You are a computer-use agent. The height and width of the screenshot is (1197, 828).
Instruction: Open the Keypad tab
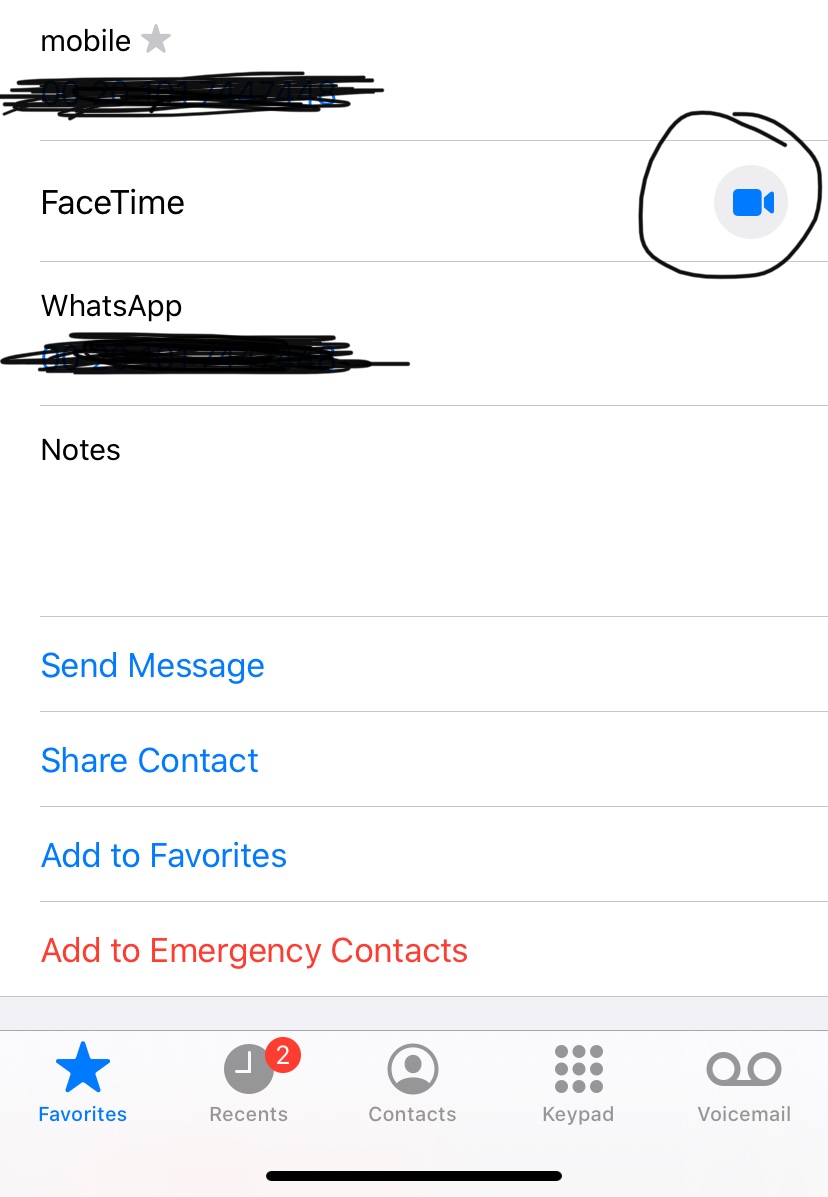tap(578, 1082)
